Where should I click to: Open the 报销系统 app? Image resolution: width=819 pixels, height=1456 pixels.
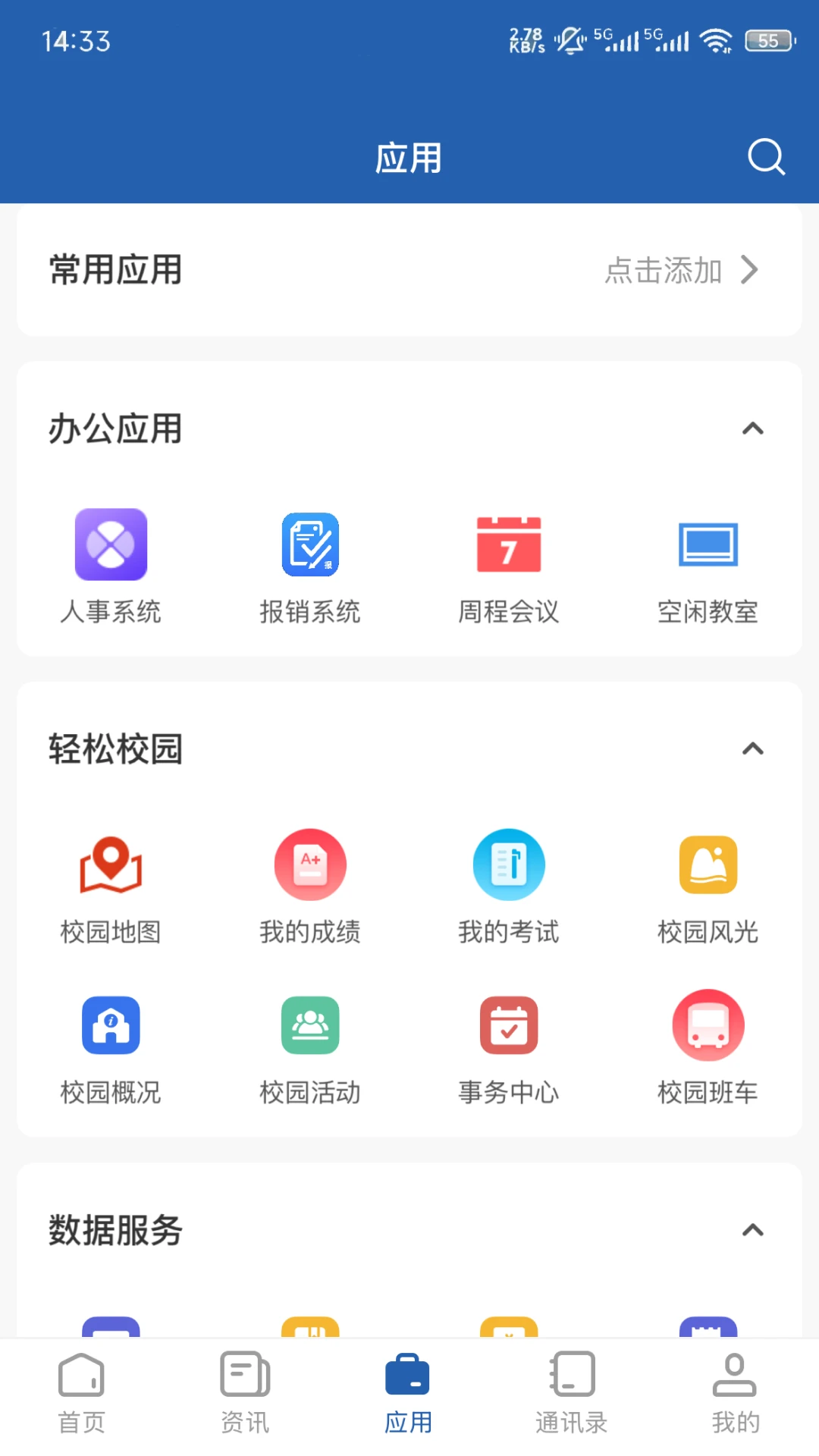click(x=309, y=565)
